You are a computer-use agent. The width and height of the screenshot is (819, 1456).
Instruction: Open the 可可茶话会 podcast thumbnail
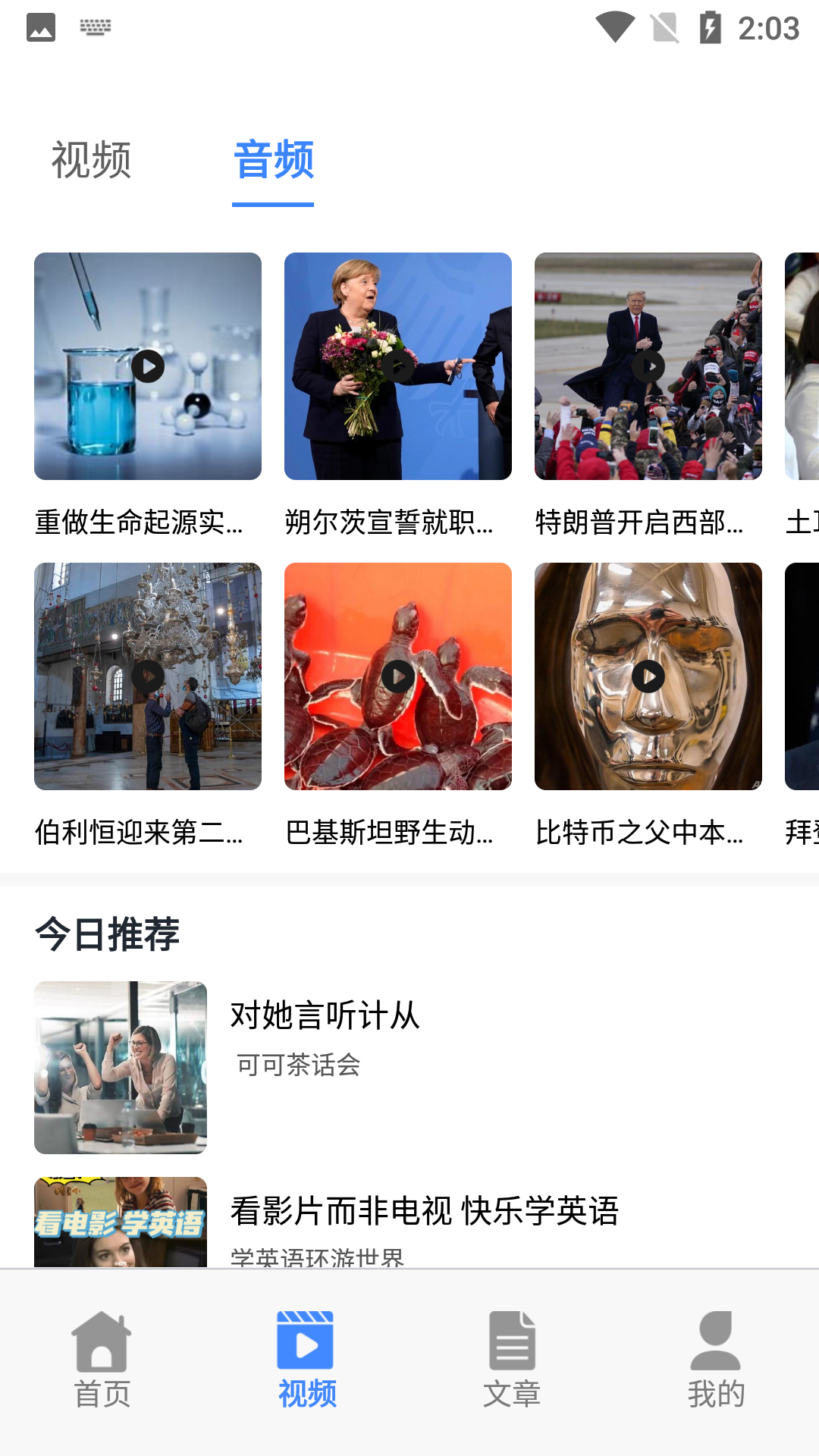coord(120,1066)
